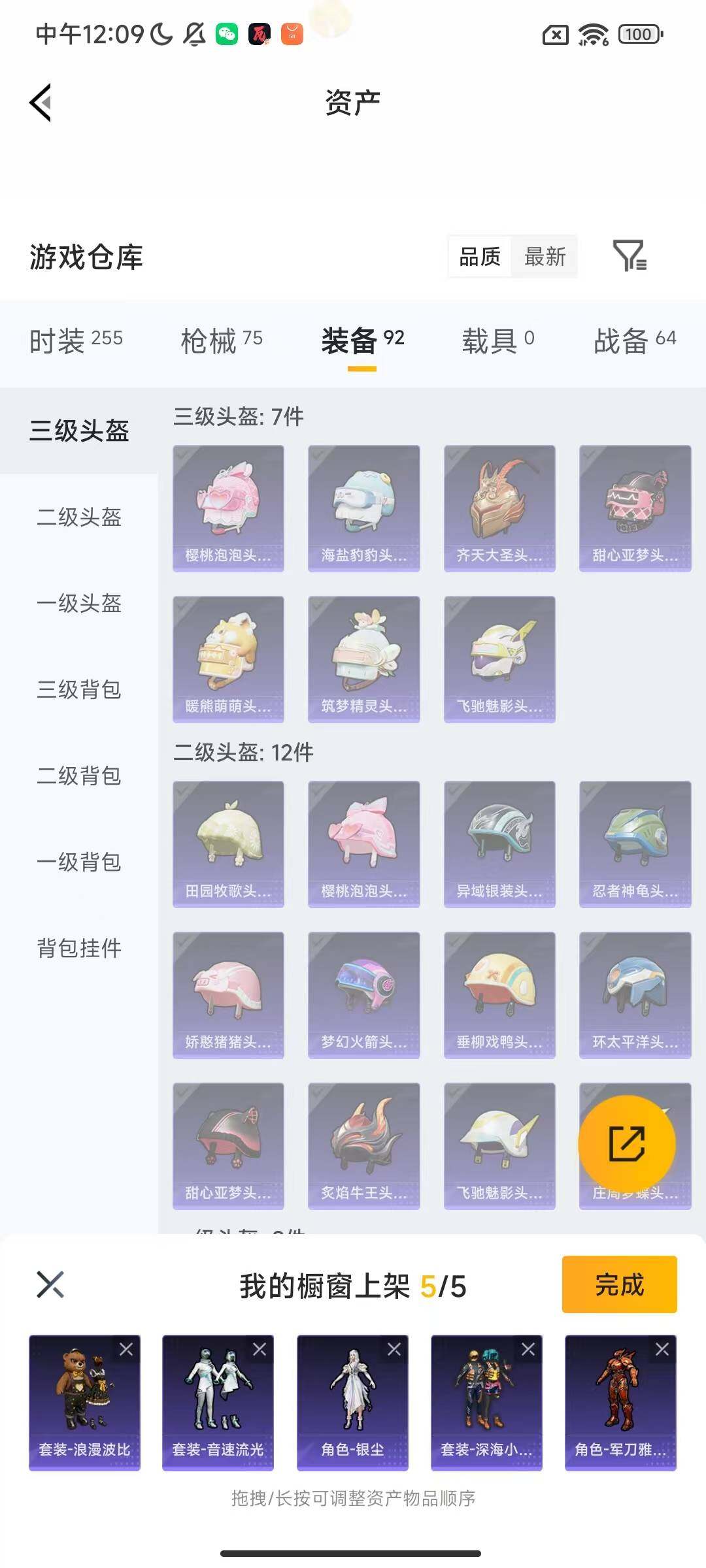This screenshot has width=706, height=1568.
Task: Switch to the 枪械 tab
Action: [209, 340]
